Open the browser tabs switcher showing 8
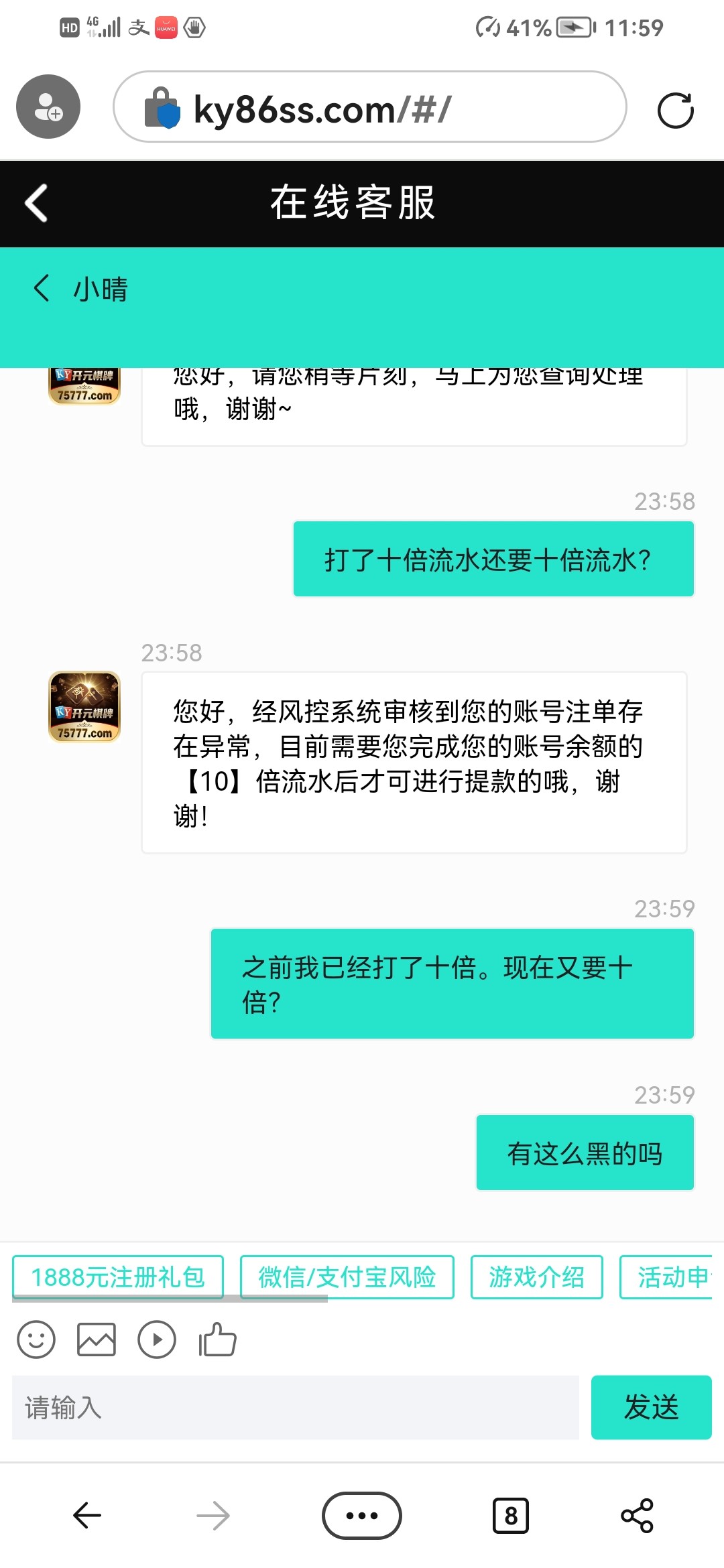This screenshot has width=724, height=1568. (511, 1516)
